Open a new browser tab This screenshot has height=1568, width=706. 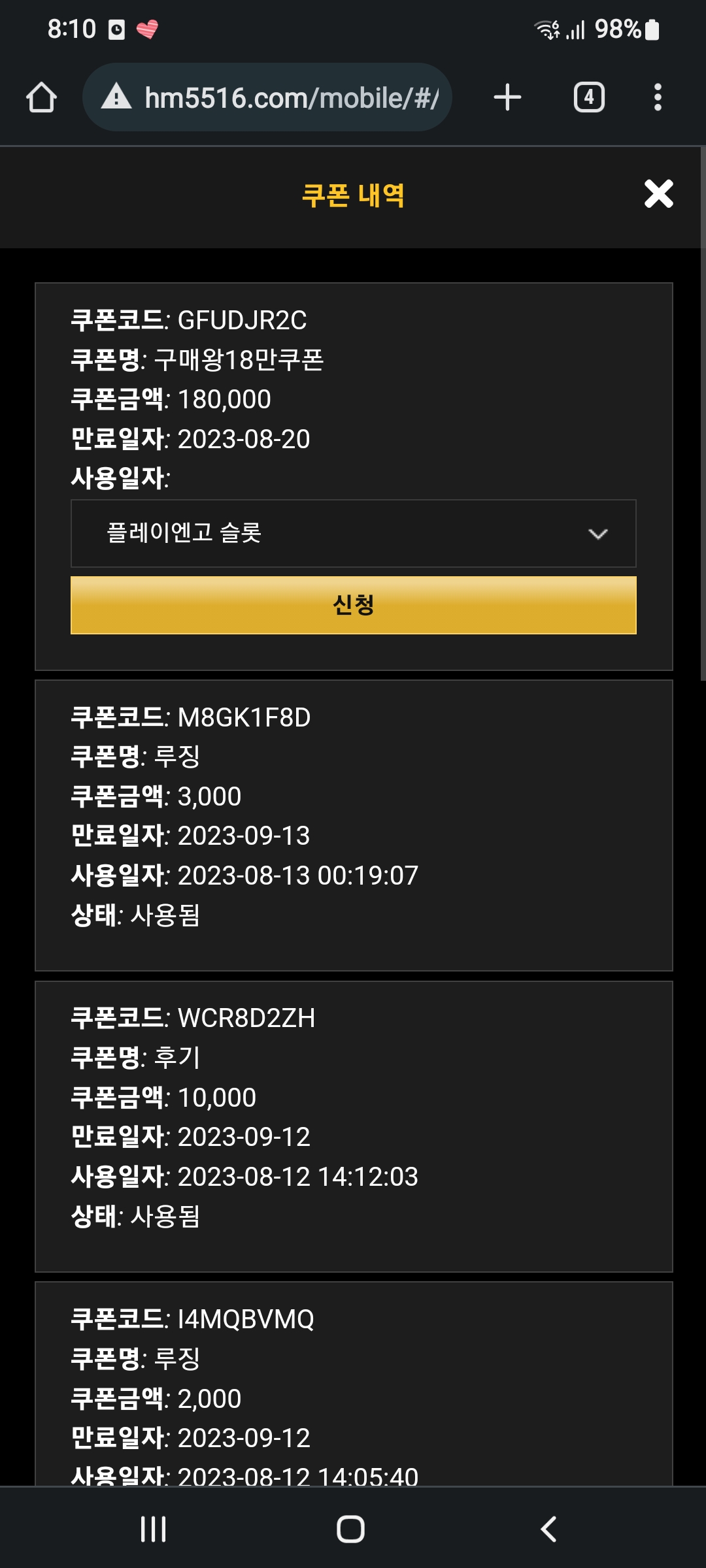507,97
